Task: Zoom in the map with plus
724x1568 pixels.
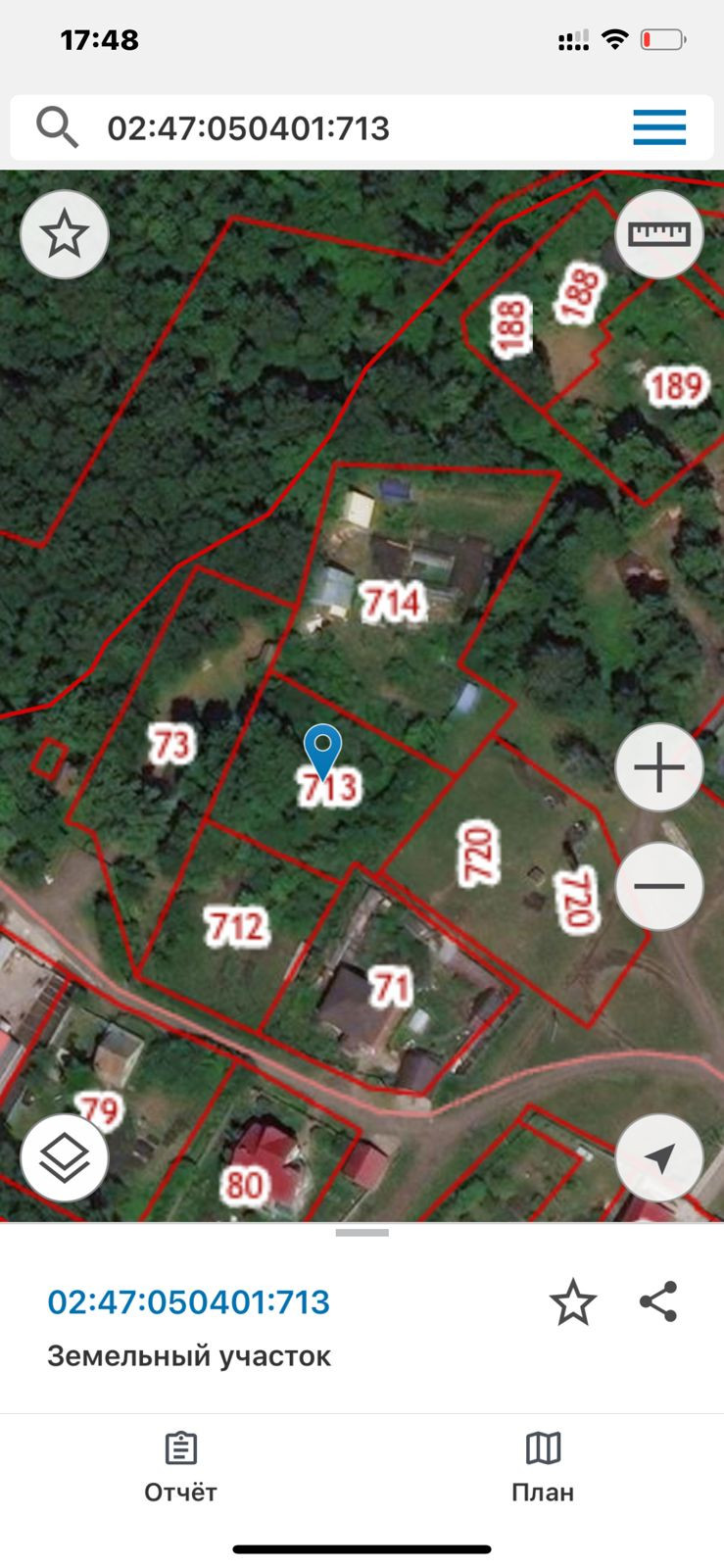Action: pos(659,767)
